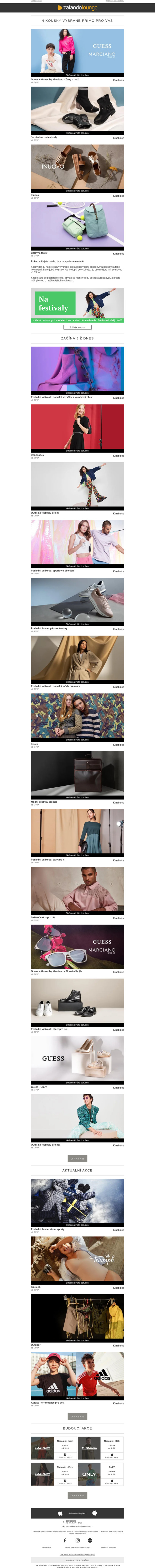Open the Inuovo sandals campaign tile
The height and width of the screenshot is (1568, 155).
(x=77, y=167)
